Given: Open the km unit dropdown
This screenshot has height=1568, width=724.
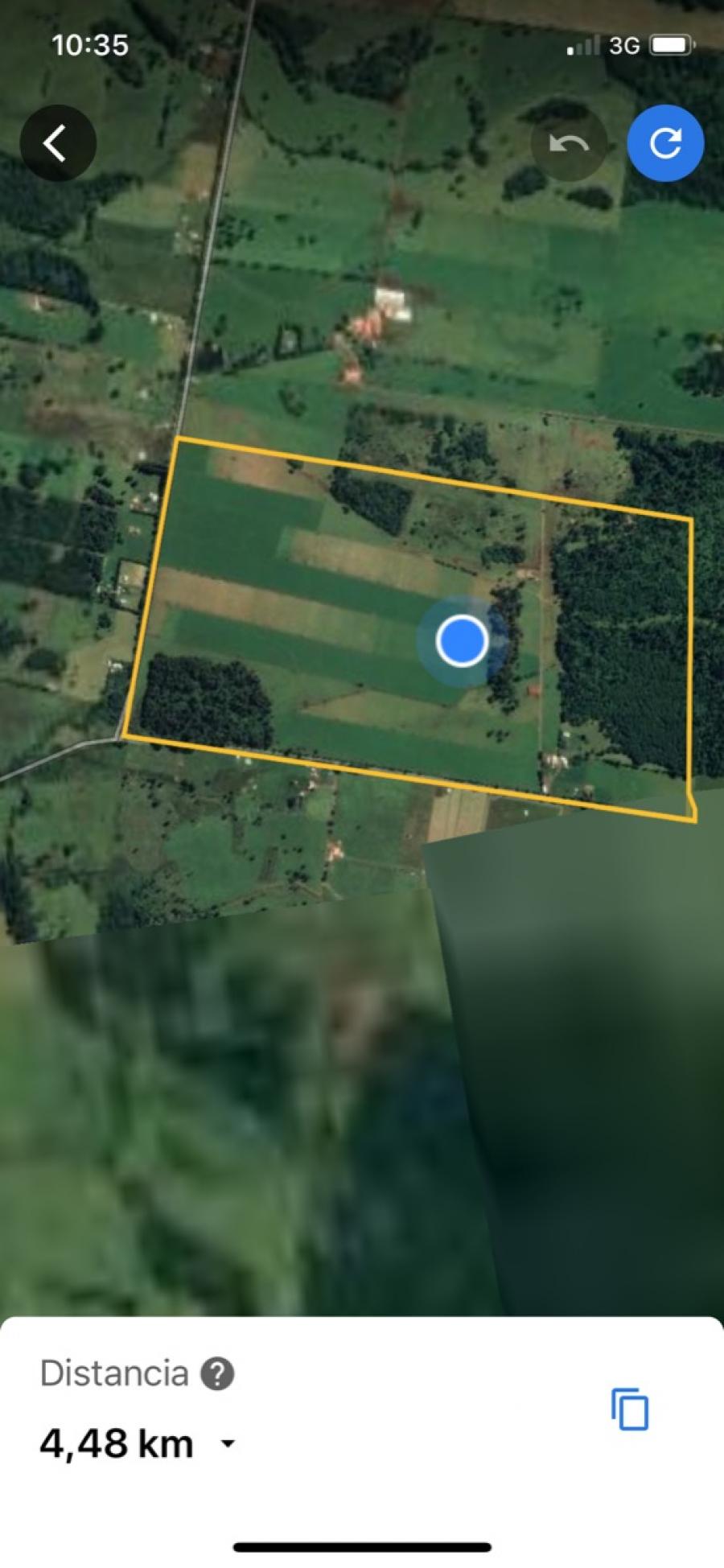Looking at the screenshot, I should [x=228, y=1444].
